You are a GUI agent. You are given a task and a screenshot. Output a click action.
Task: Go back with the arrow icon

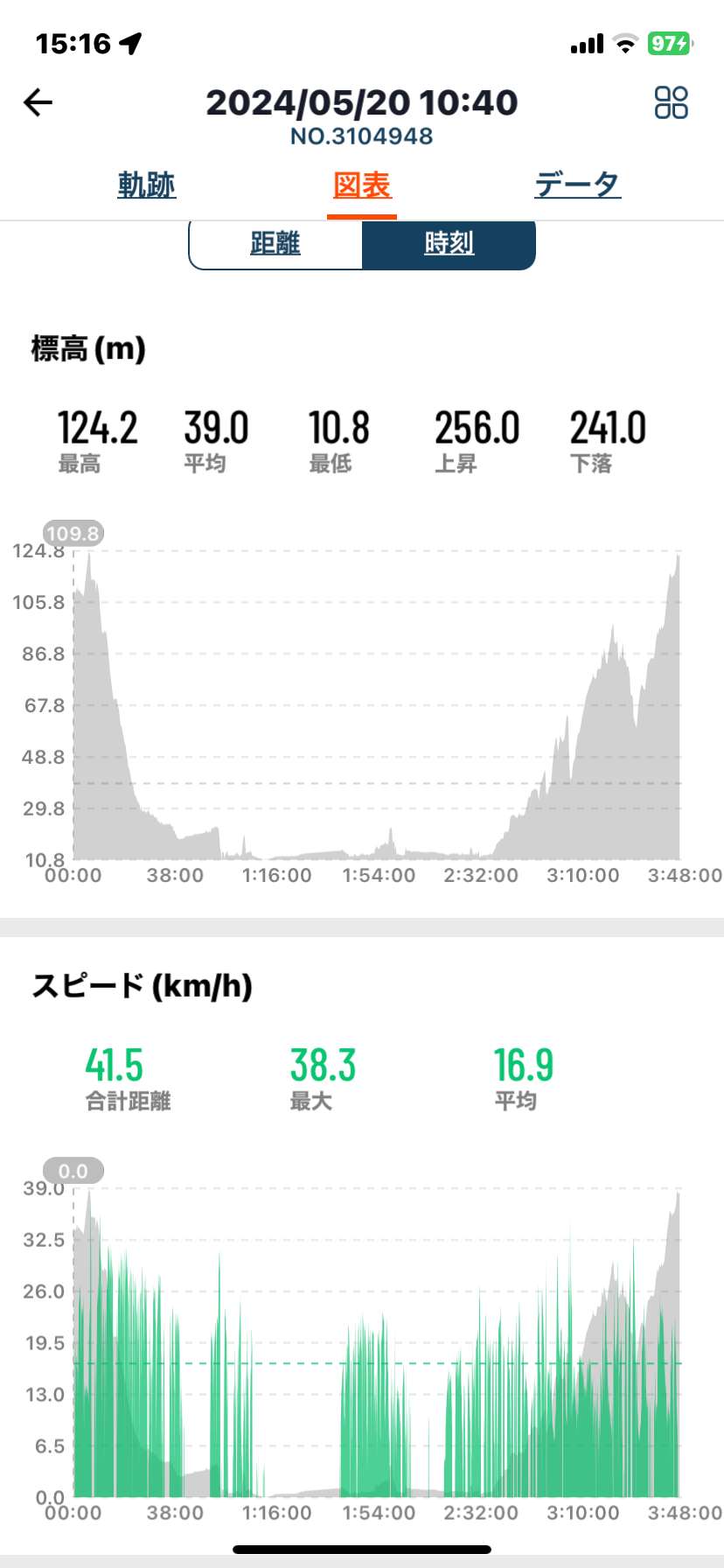click(38, 102)
